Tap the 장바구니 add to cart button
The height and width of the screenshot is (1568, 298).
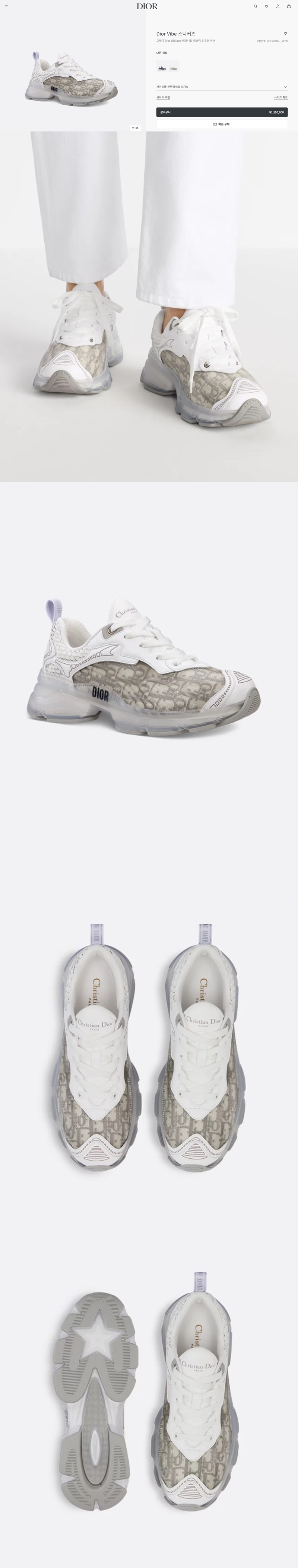pyautogui.click(x=221, y=112)
